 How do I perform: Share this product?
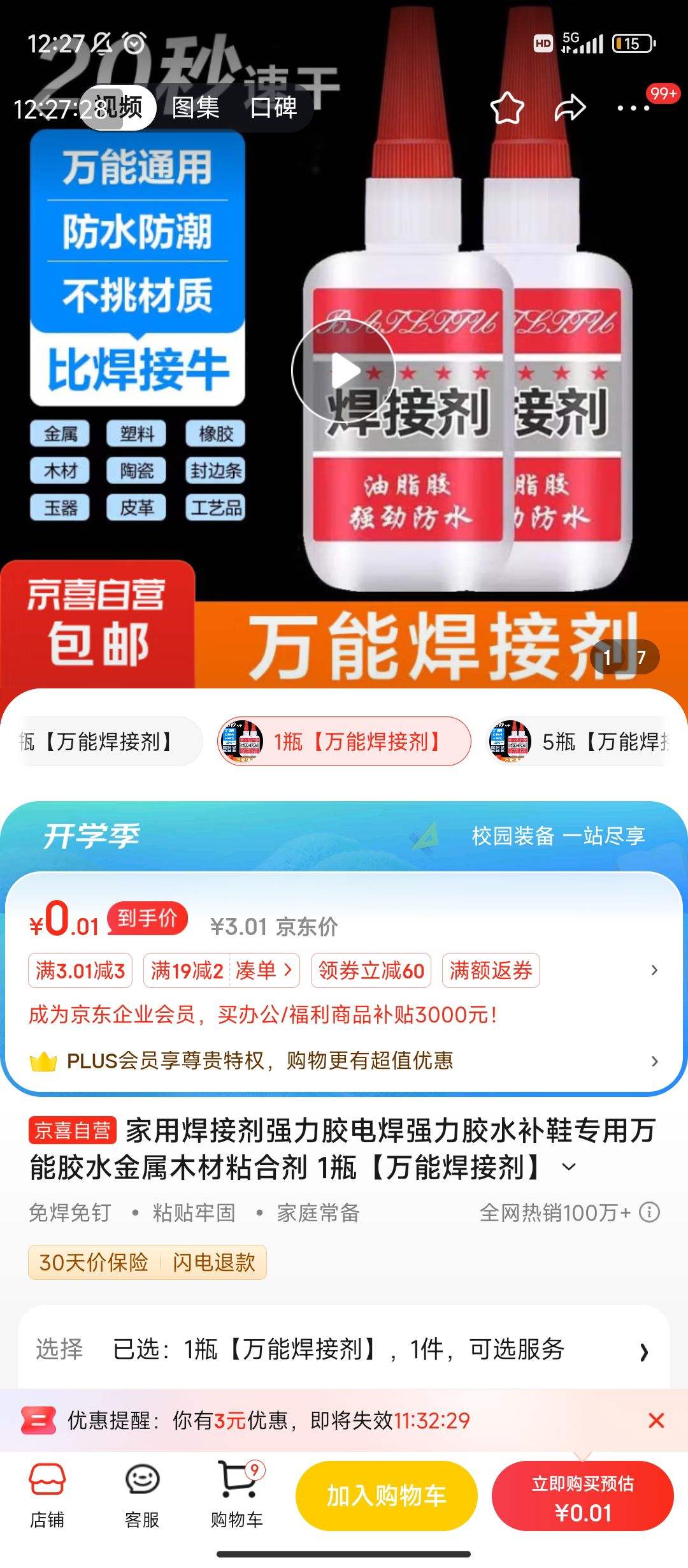(x=569, y=108)
